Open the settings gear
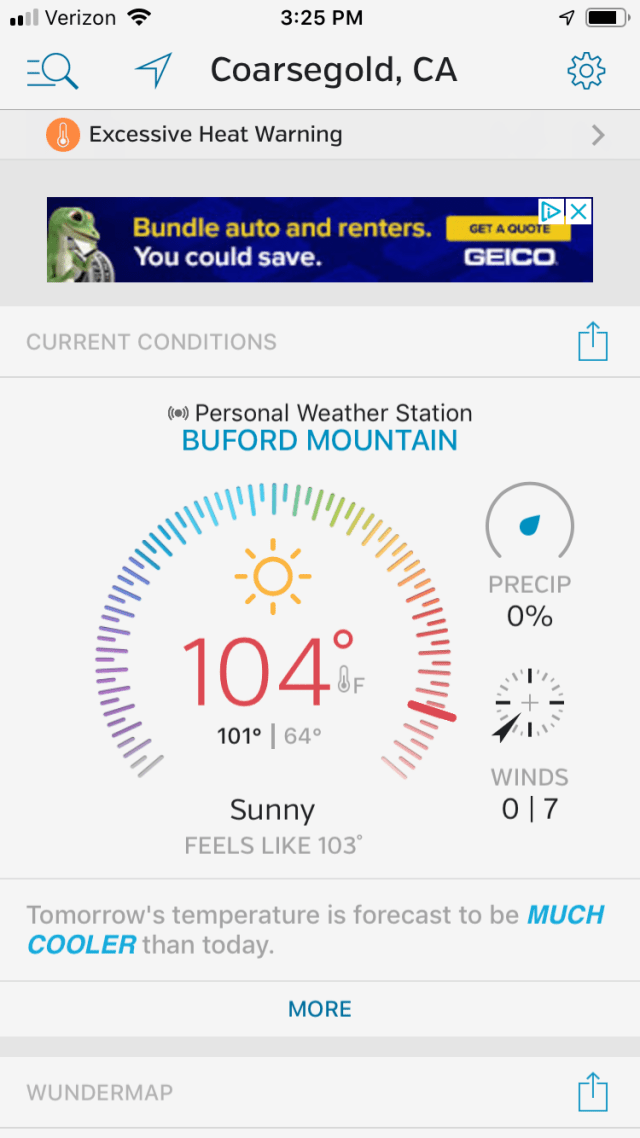640x1138 pixels. point(586,70)
